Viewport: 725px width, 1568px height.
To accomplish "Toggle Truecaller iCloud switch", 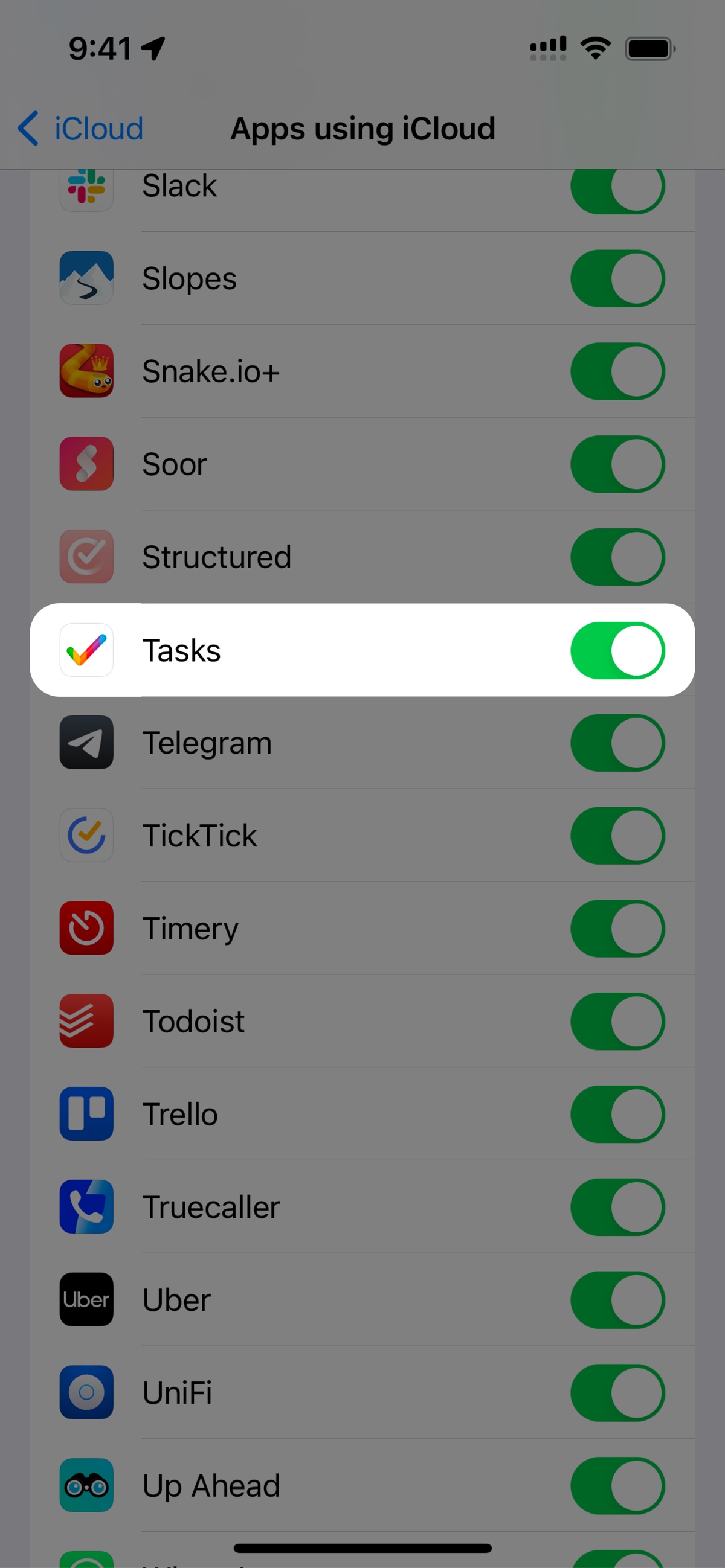I will [617, 1207].
